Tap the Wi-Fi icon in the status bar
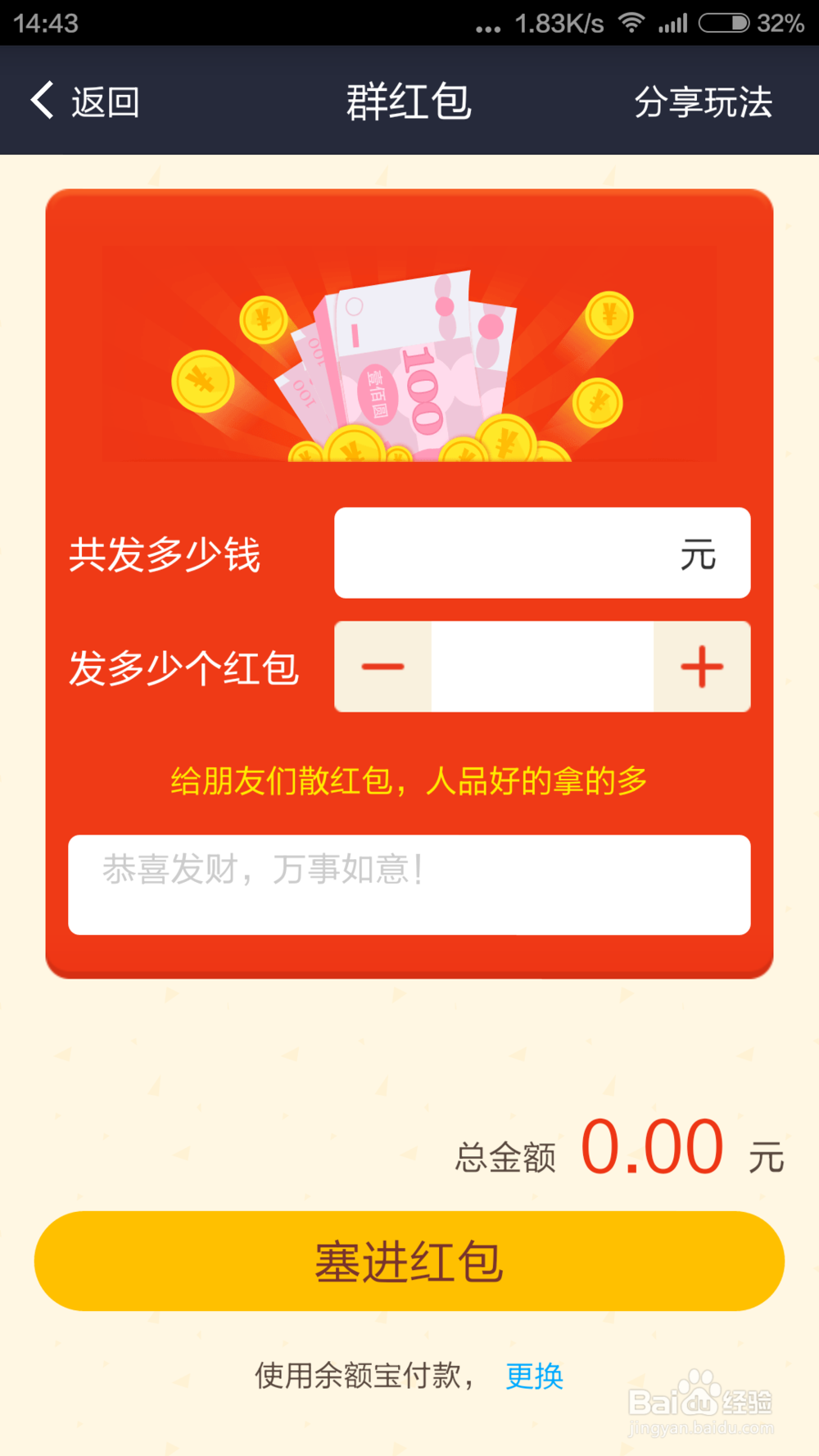This screenshot has width=819, height=1456. pos(631,24)
